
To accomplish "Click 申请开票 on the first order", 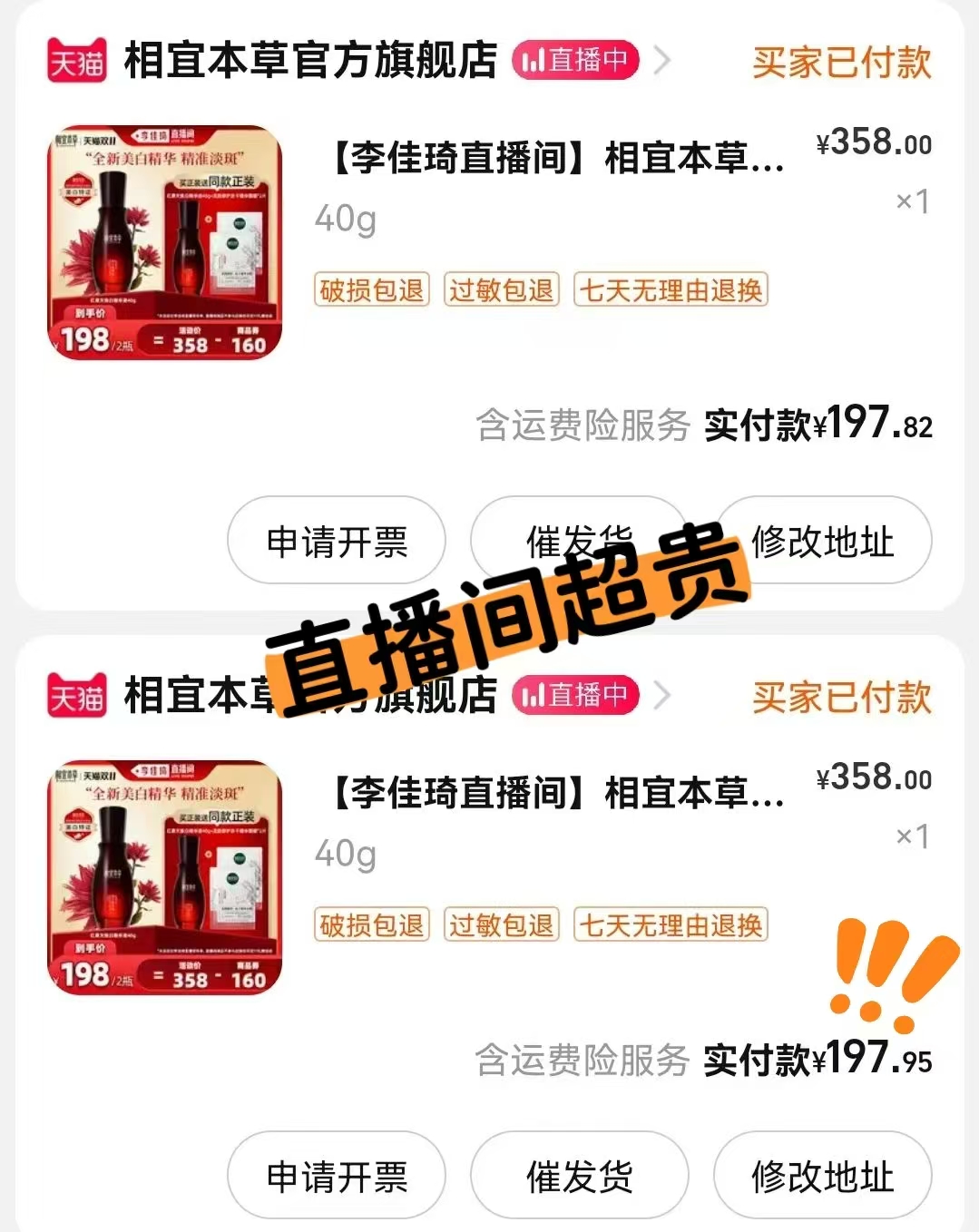I will (335, 541).
